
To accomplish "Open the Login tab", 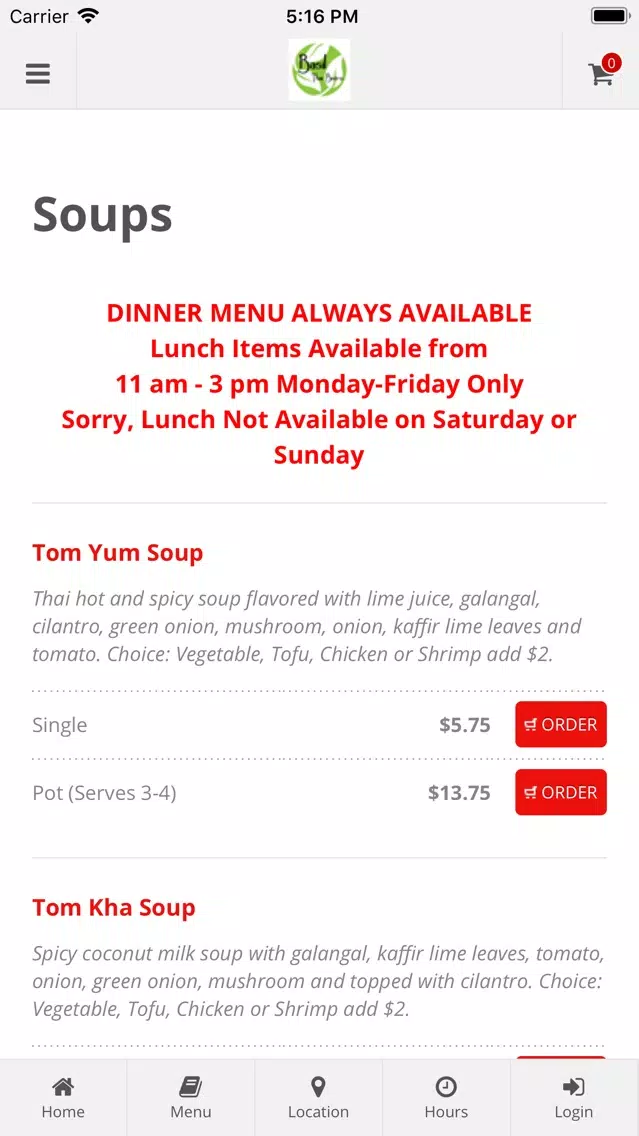I will pos(574,1098).
